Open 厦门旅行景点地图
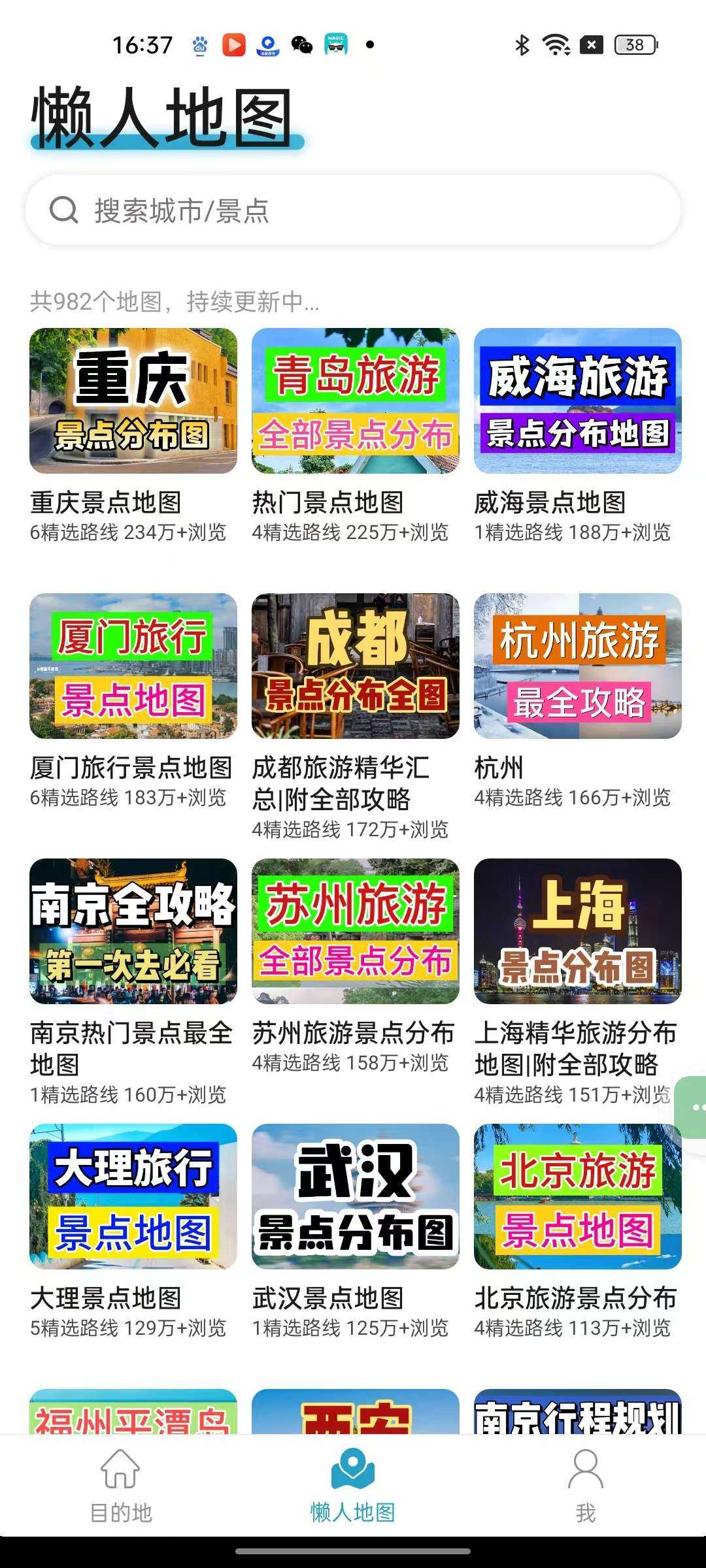The height and width of the screenshot is (1568, 706). tap(133, 666)
